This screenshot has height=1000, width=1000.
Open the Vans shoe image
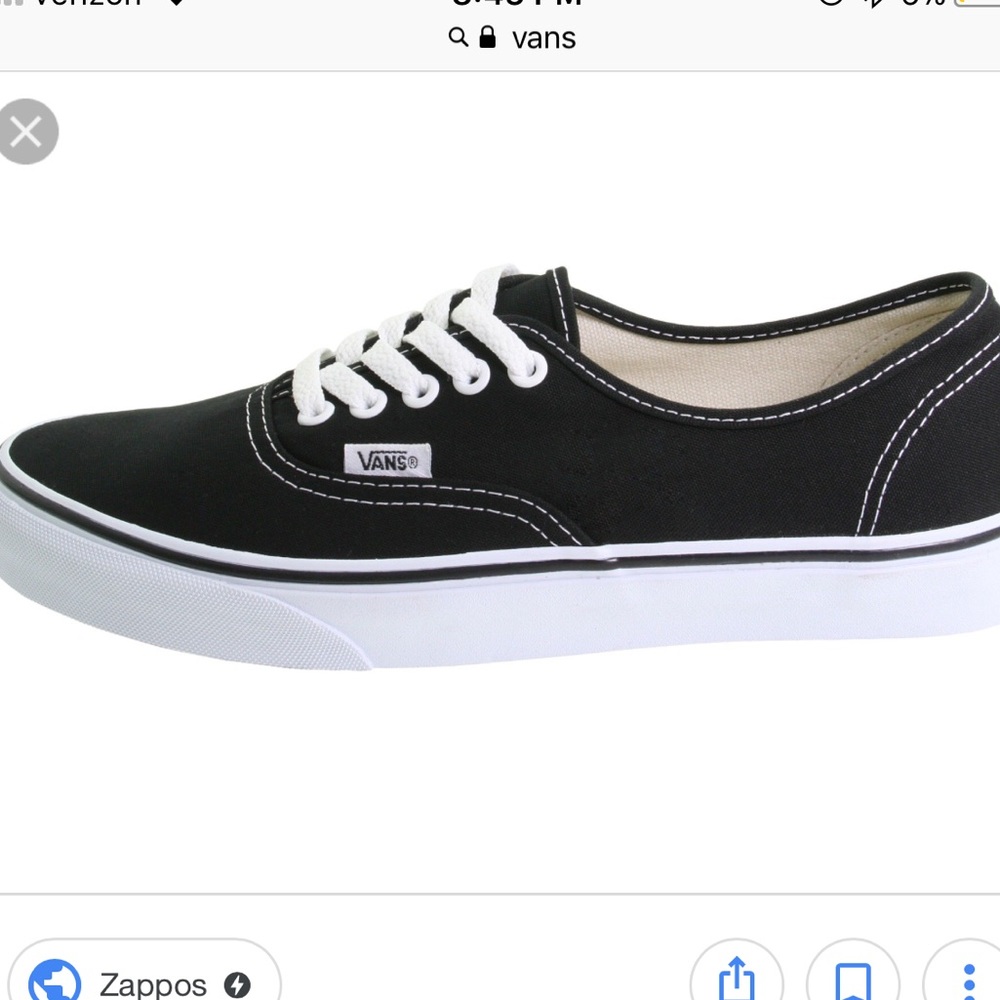coord(500,470)
